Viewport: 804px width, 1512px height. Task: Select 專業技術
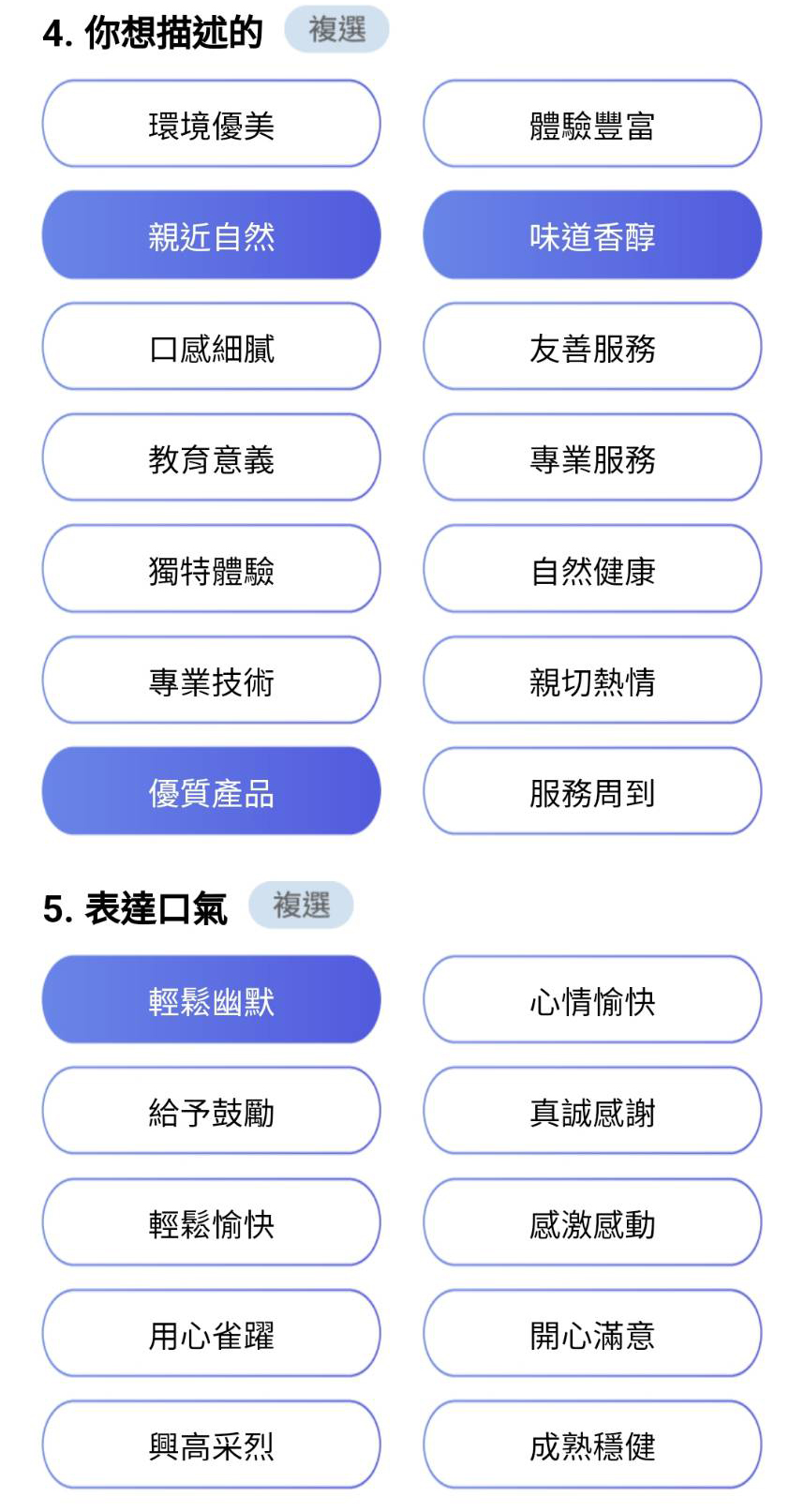[x=211, y=681]
